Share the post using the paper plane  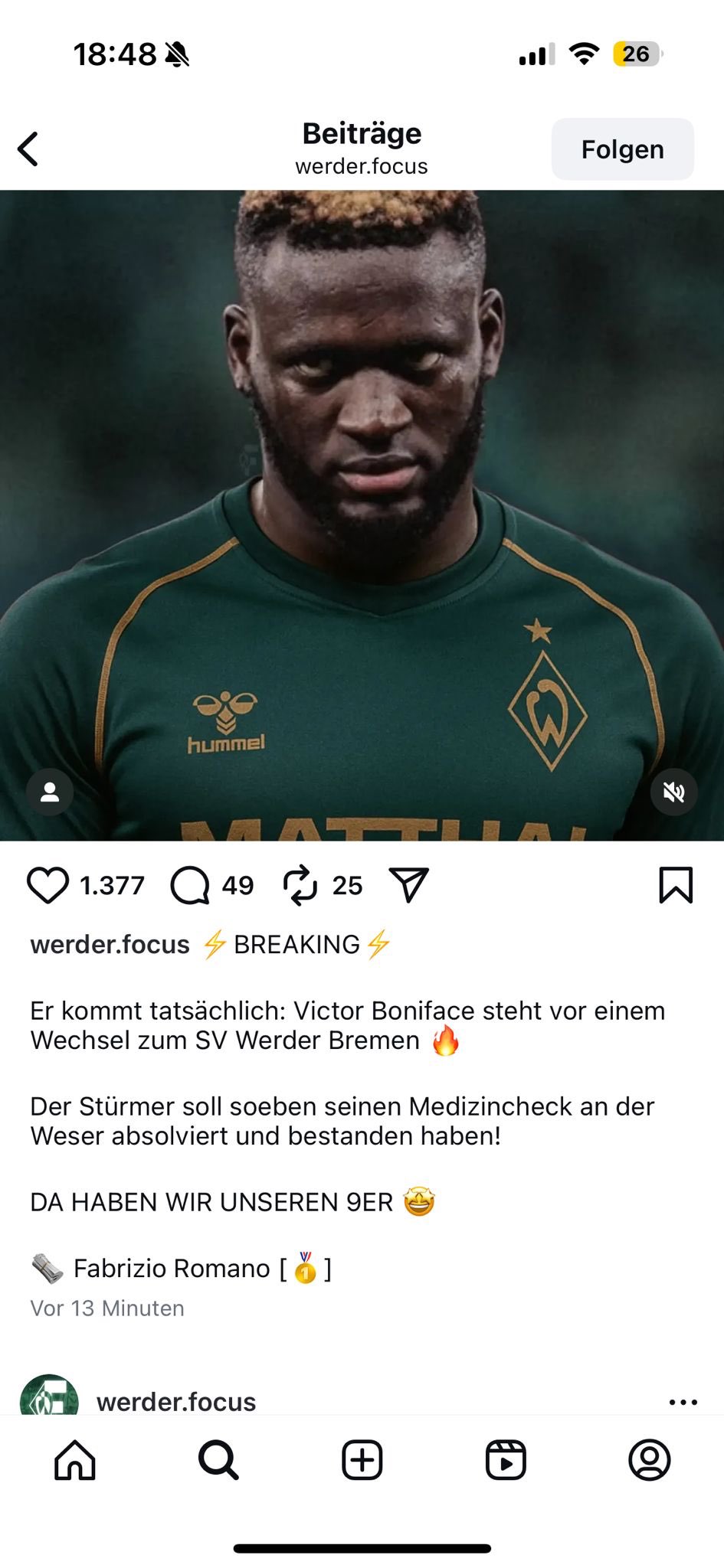[x=408, y=885]
